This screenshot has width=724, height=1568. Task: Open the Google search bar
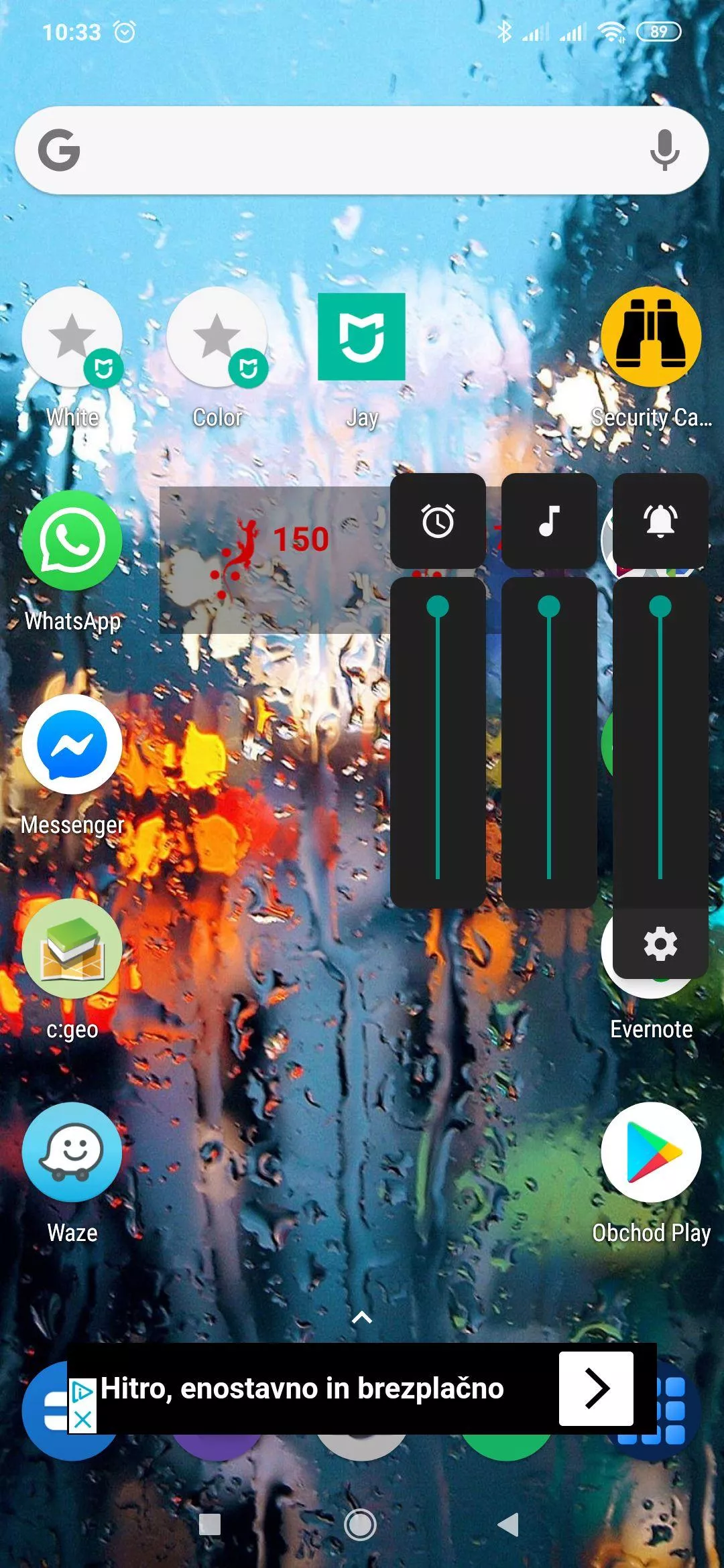362,150
